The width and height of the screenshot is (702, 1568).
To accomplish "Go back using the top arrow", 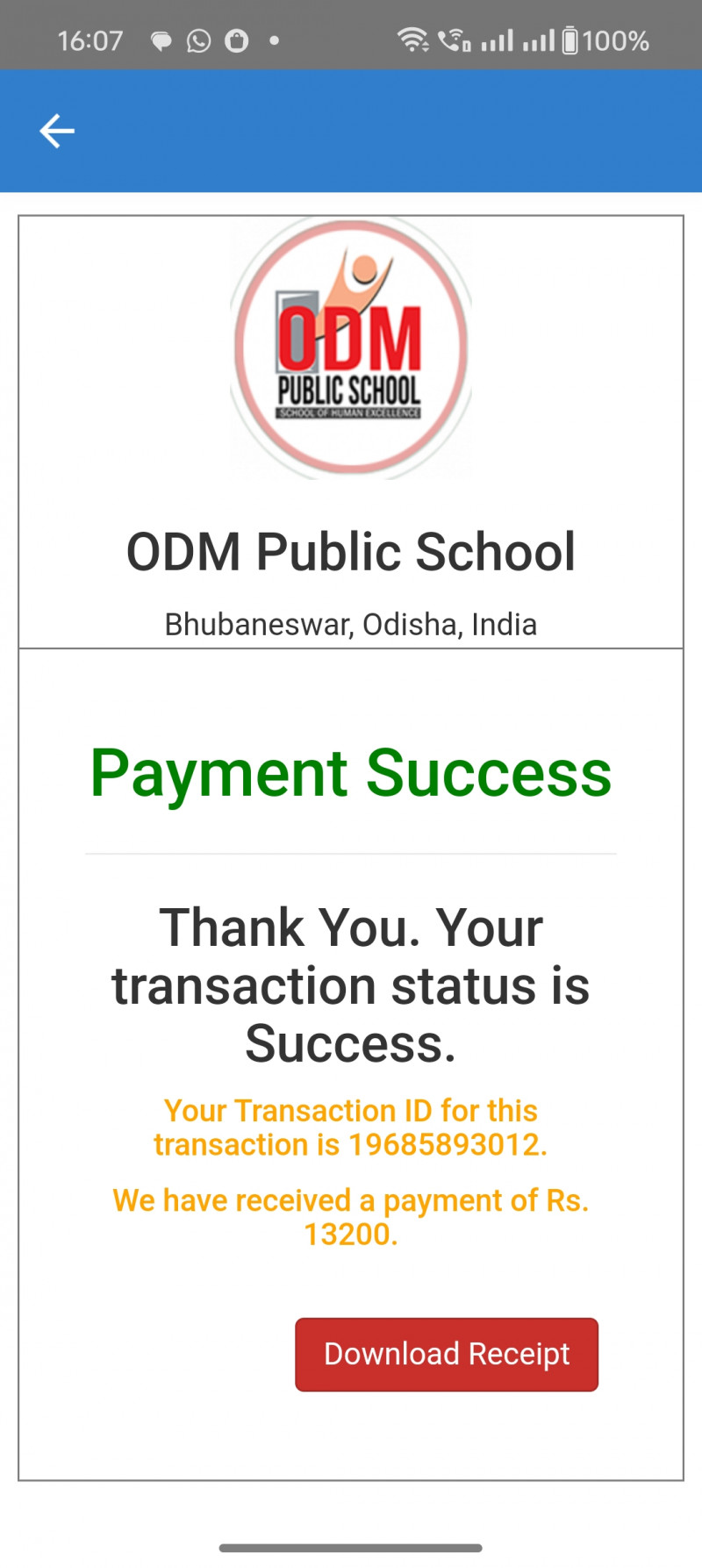I will click(57, 132).
